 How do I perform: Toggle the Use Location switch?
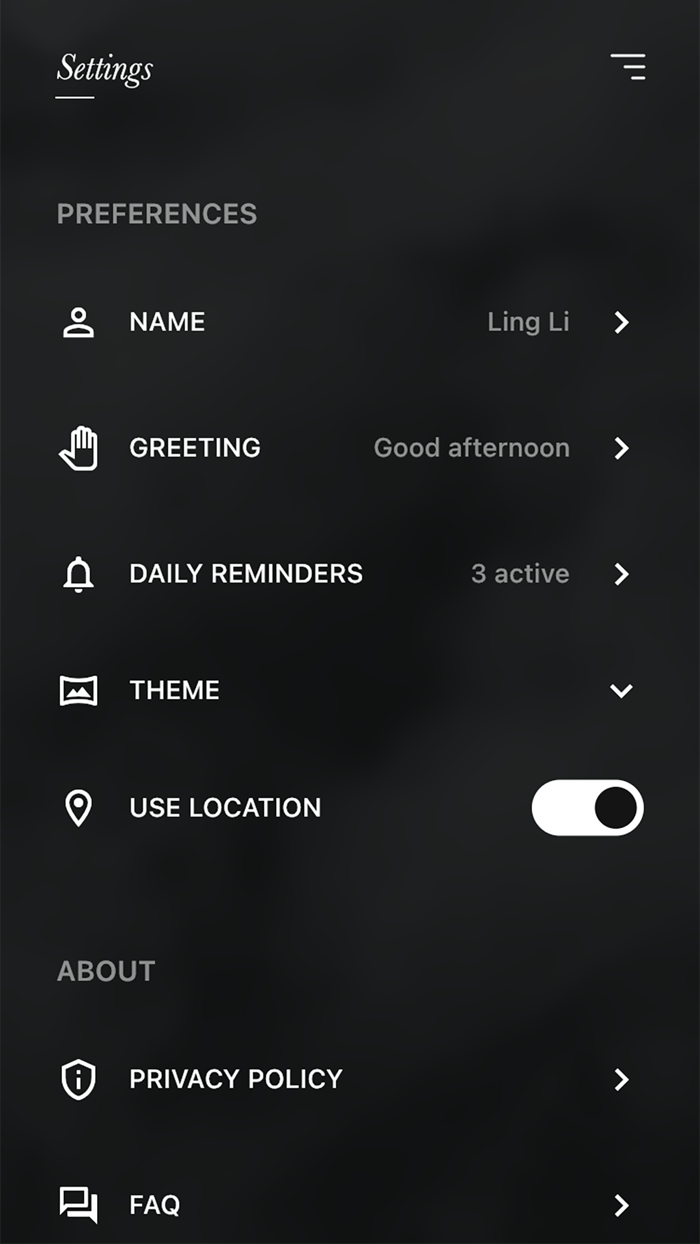tap(587, 808)
